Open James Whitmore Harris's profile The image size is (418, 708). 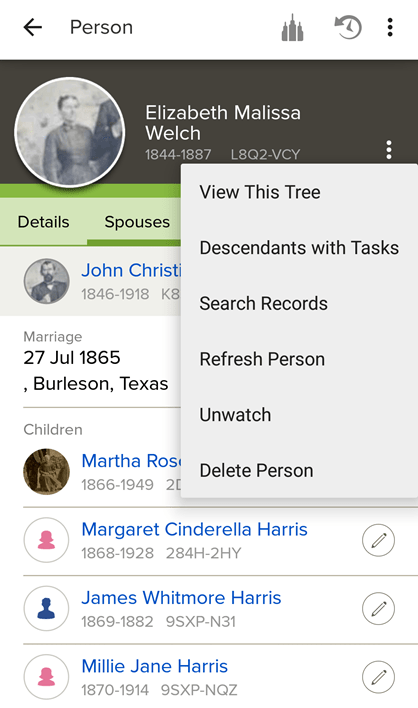coord(181,598)
